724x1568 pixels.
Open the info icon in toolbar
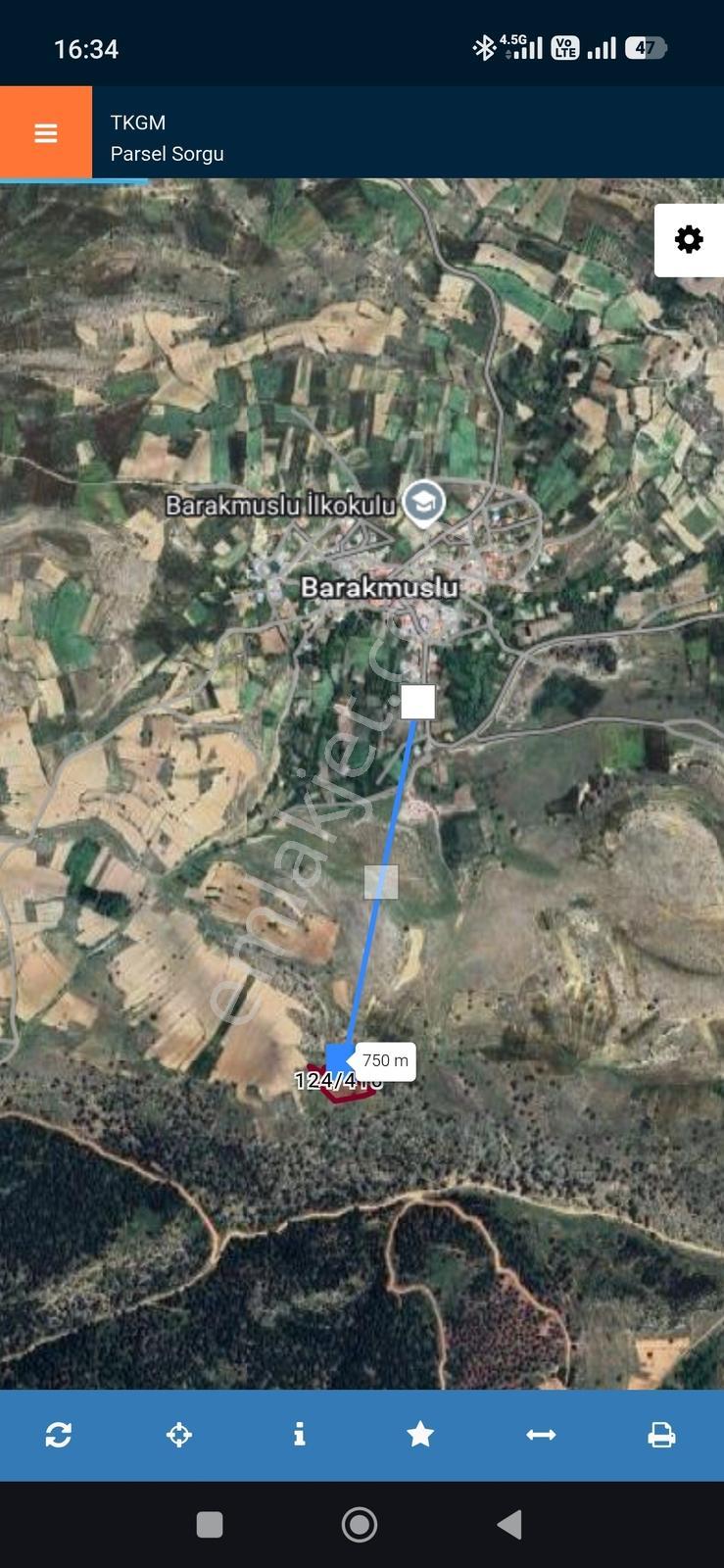[300, 1435]
